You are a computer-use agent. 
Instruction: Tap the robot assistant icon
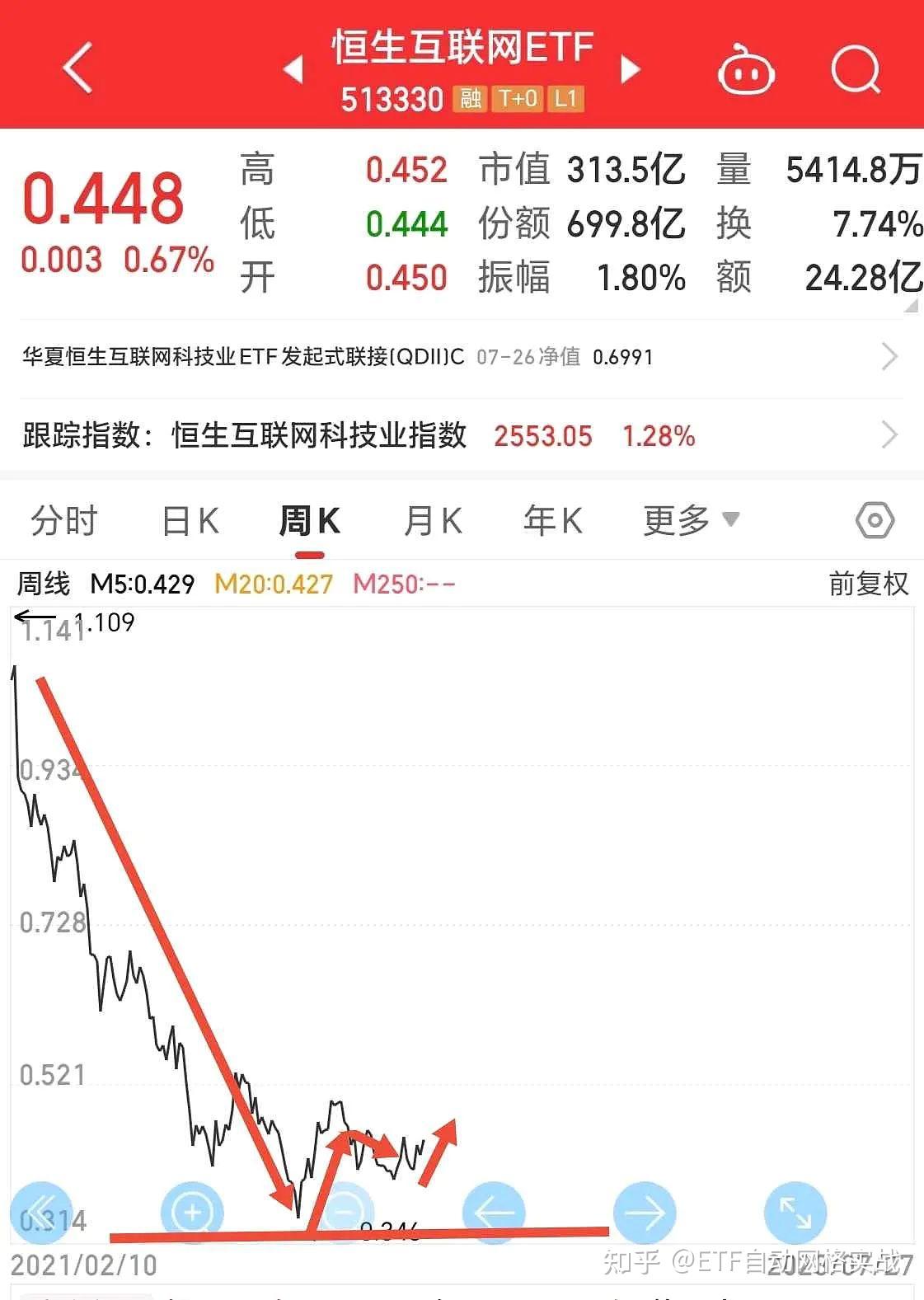click(746, 73)
